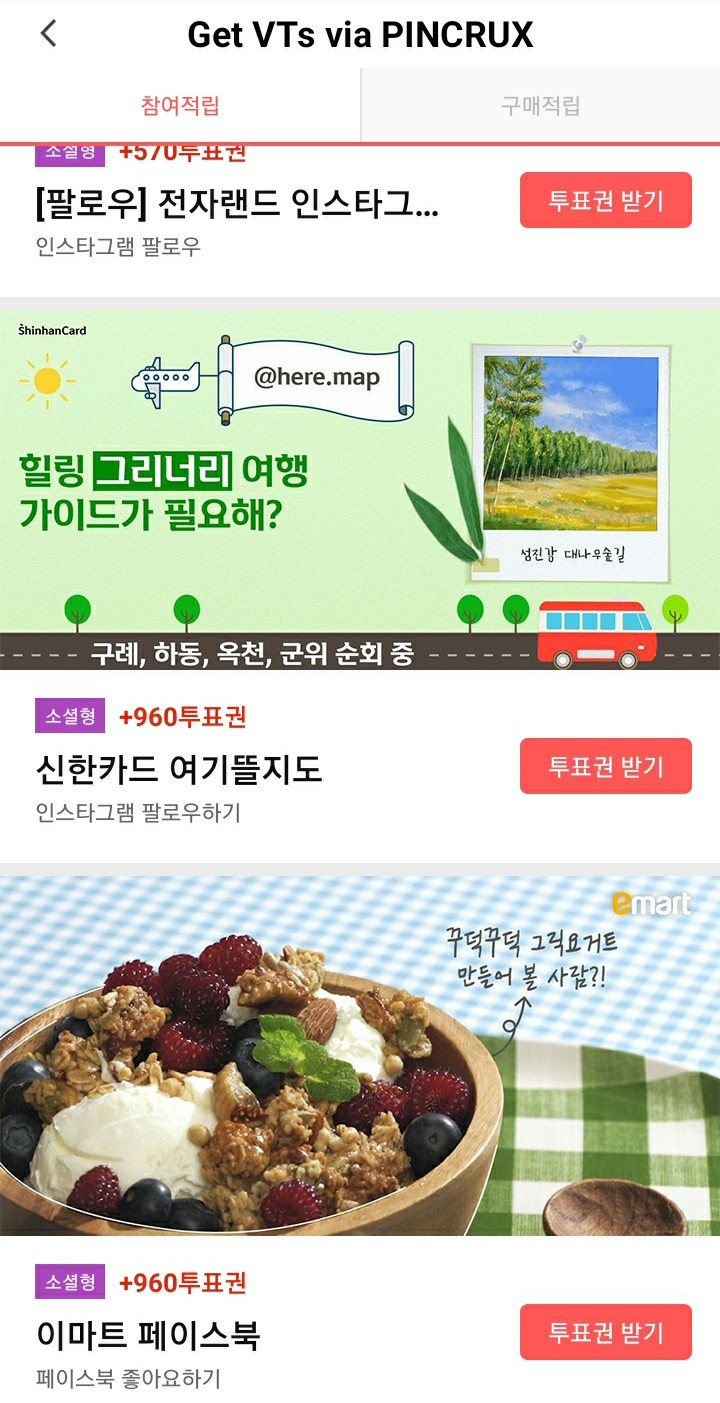Viewport: 720px width, 1403px height.
Task: Open the emart yogurt bowl banner
Action: click(x=360, y=1055)
